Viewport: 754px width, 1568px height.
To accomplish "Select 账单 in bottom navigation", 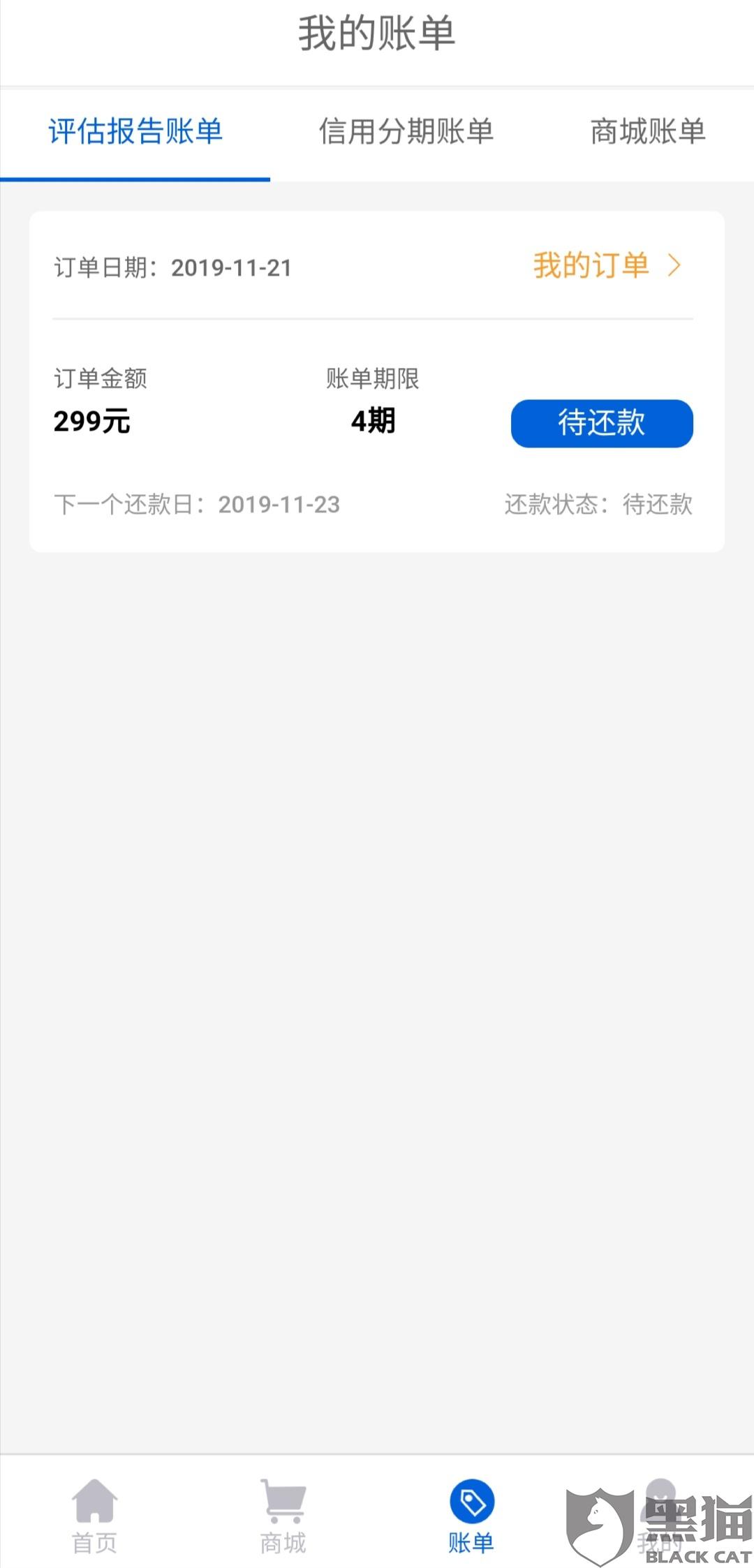I will click(x=471, y=1514).
